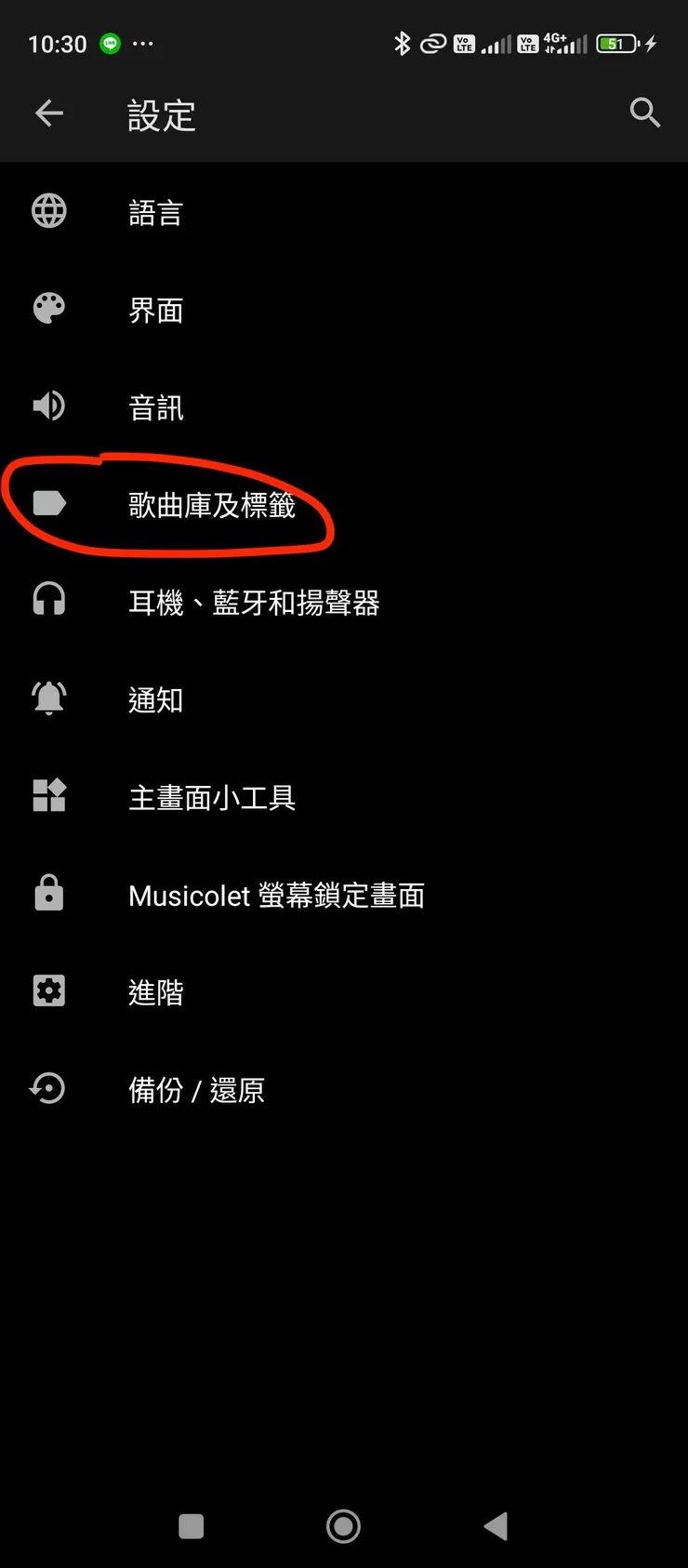688x1568 pixels.
Task: Select the headphones icon for Bluetooth settings
Action: tap(47, 600)
